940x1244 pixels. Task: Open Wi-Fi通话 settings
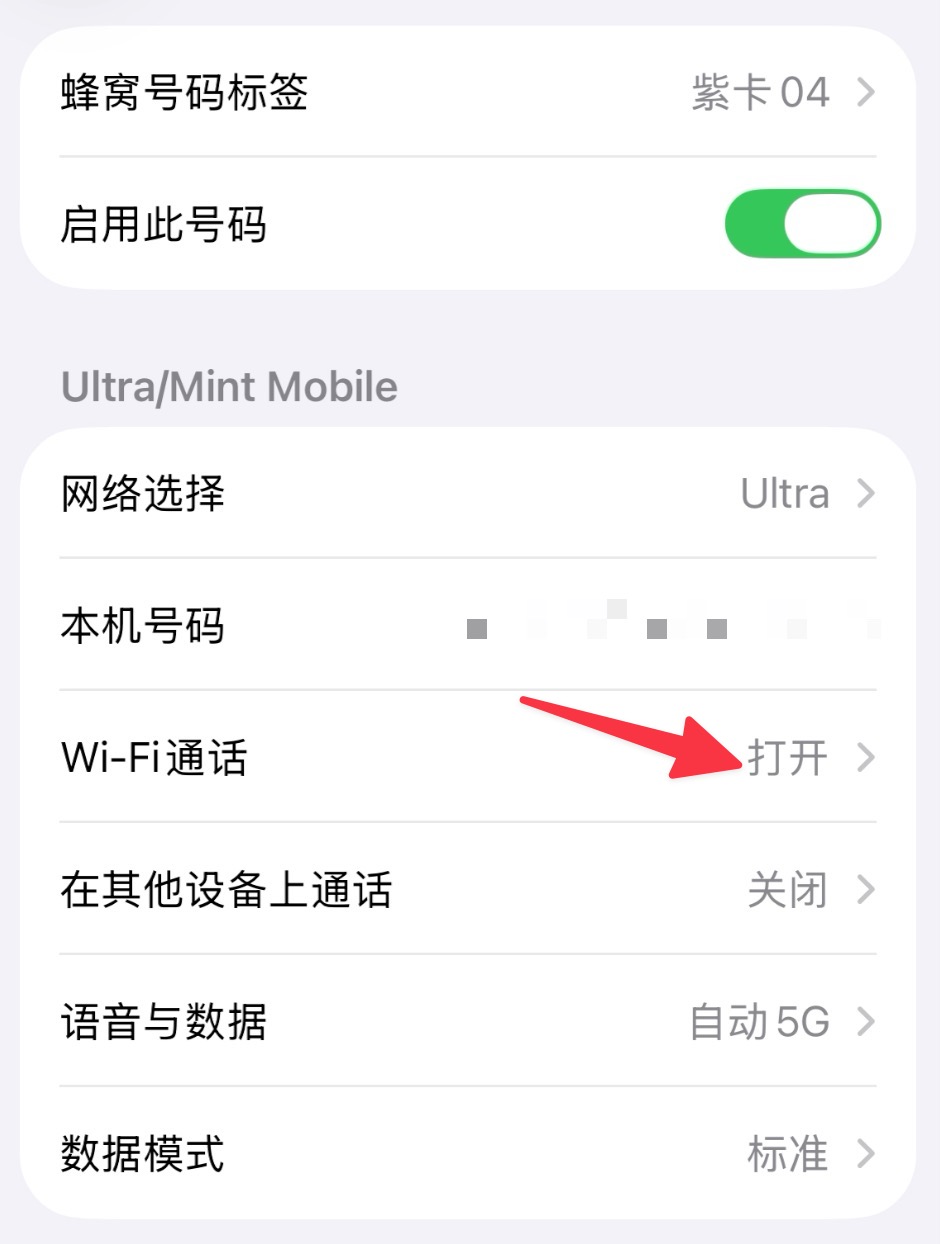pyautogui.click(x=467, y=757)
